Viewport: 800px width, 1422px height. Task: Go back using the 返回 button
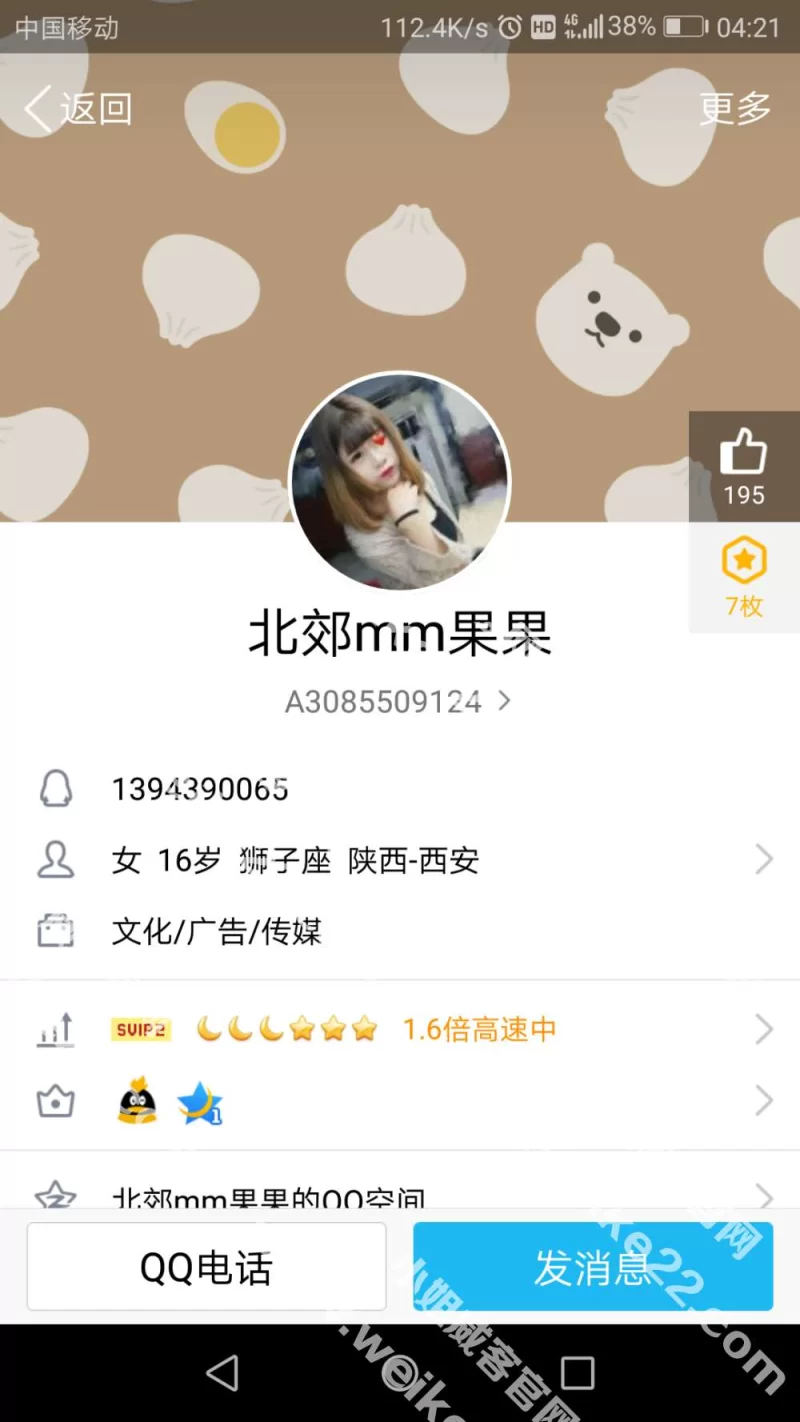tap(78, 108)
